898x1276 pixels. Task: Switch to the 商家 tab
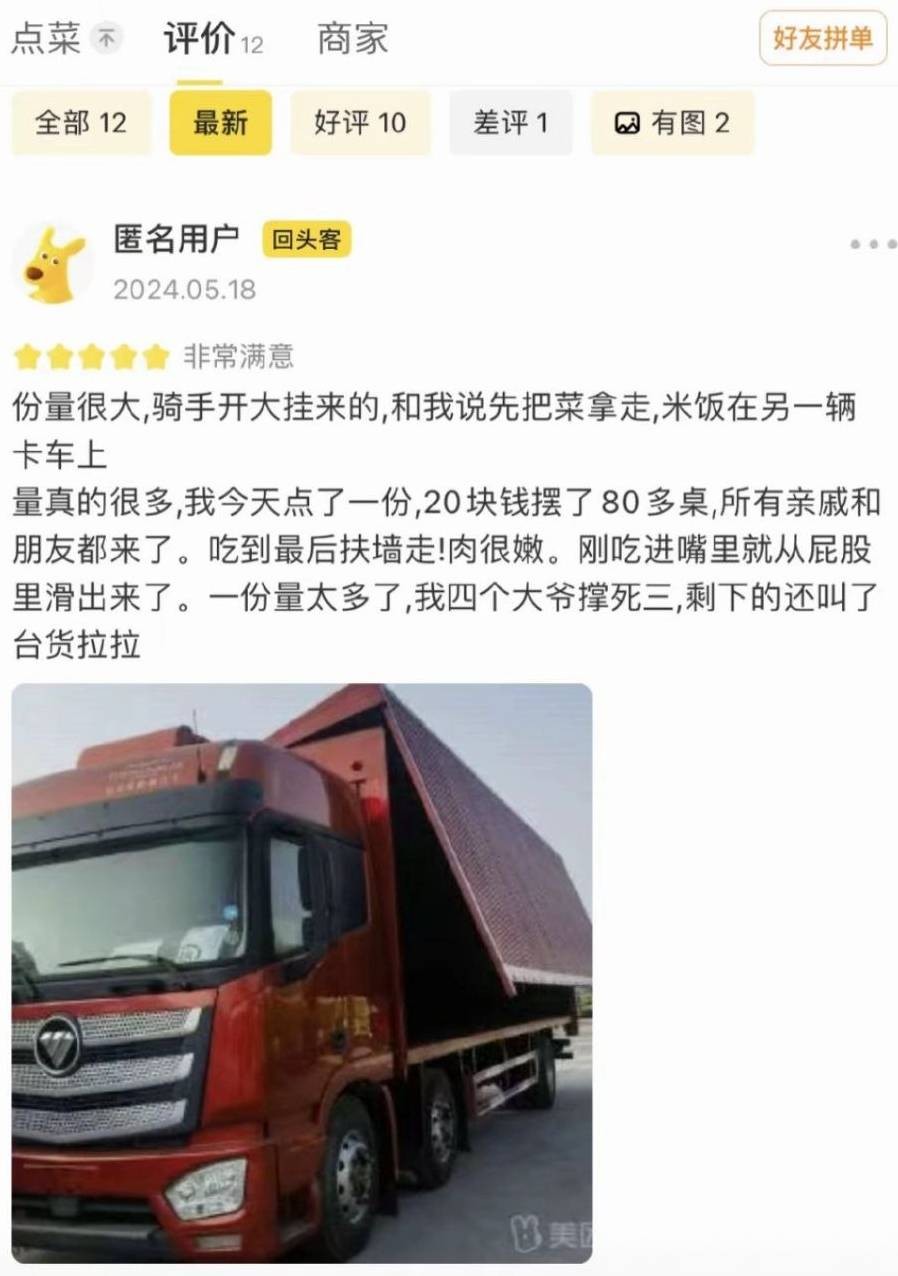(352, 39)
